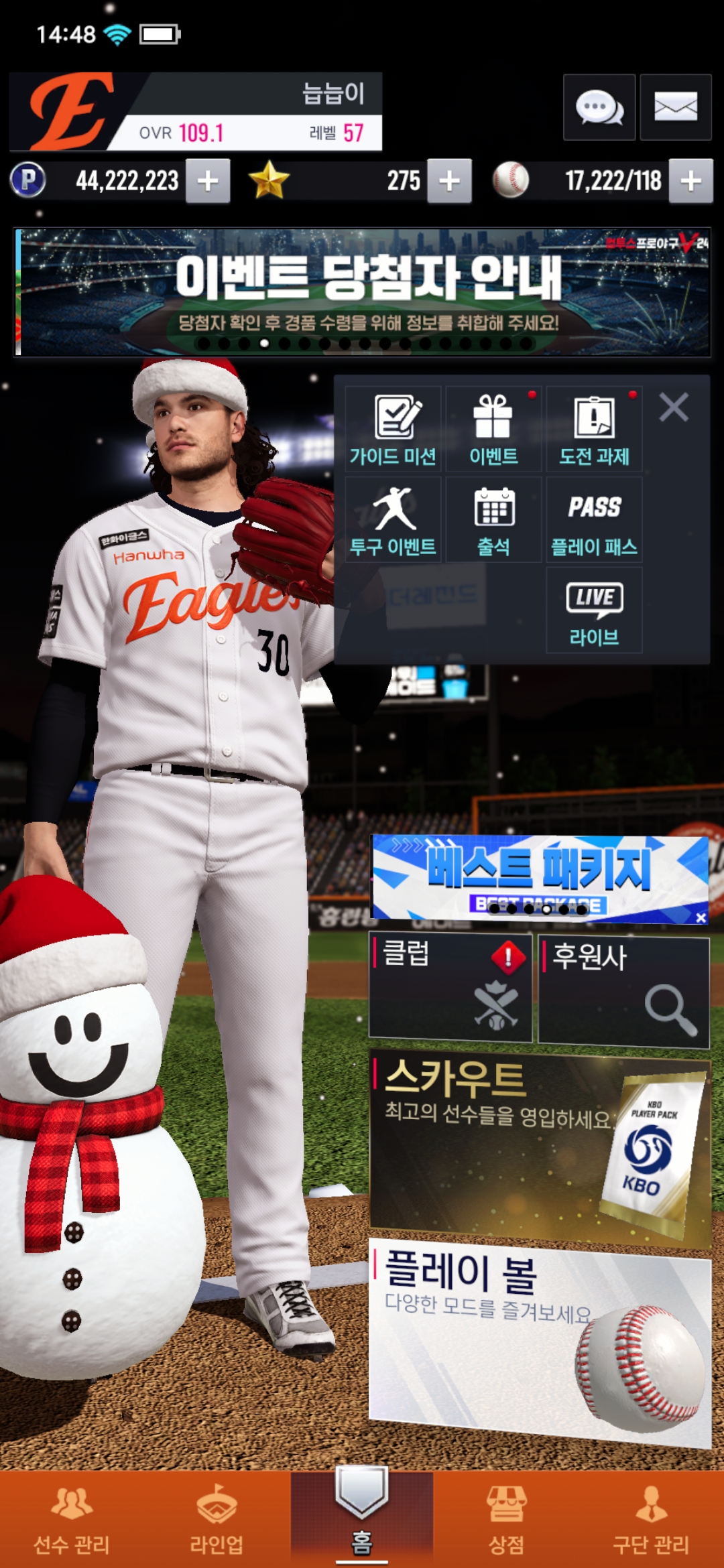The image size is (724, 1568).
Task: Open 도전 과제 in quick menu
Action: tap(594, 429)
